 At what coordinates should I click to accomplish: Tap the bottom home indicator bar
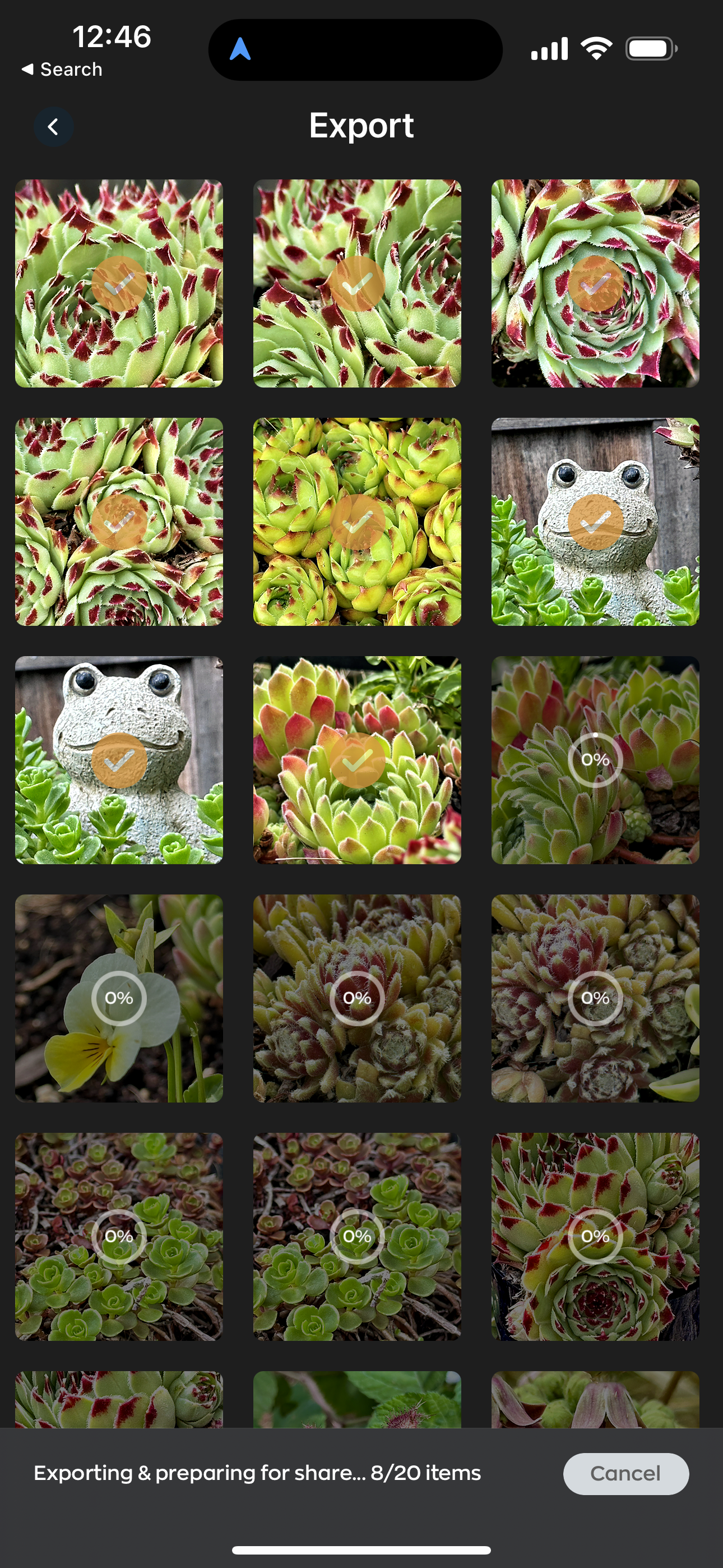[361, 1549]
